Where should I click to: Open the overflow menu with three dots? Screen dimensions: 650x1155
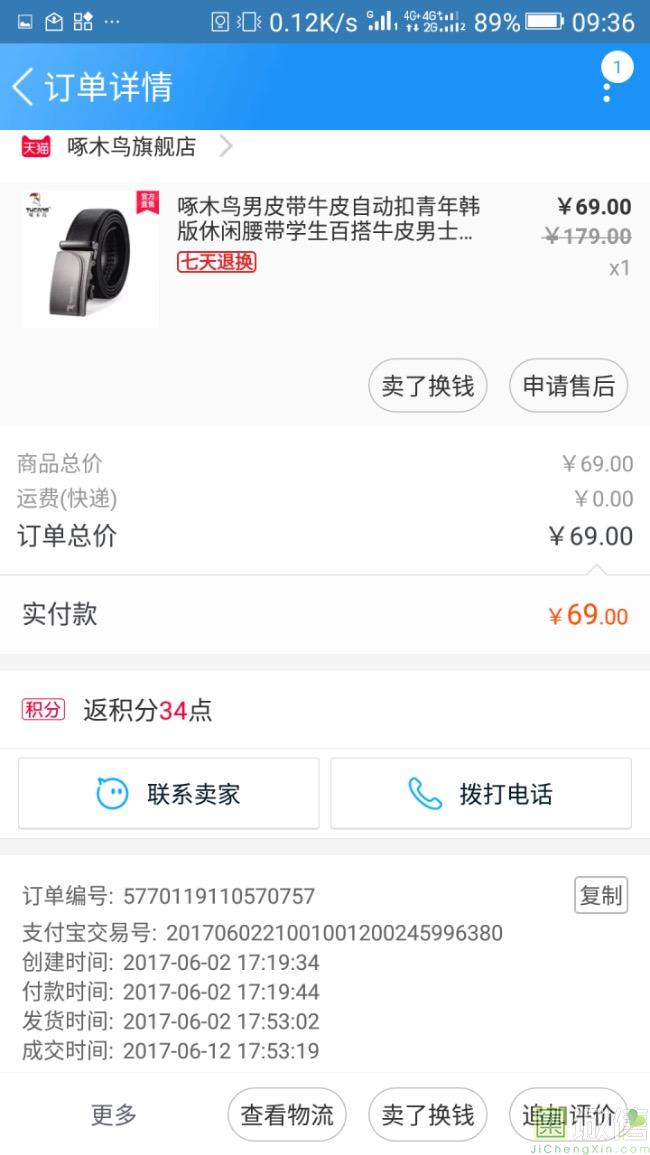point(606,87)
